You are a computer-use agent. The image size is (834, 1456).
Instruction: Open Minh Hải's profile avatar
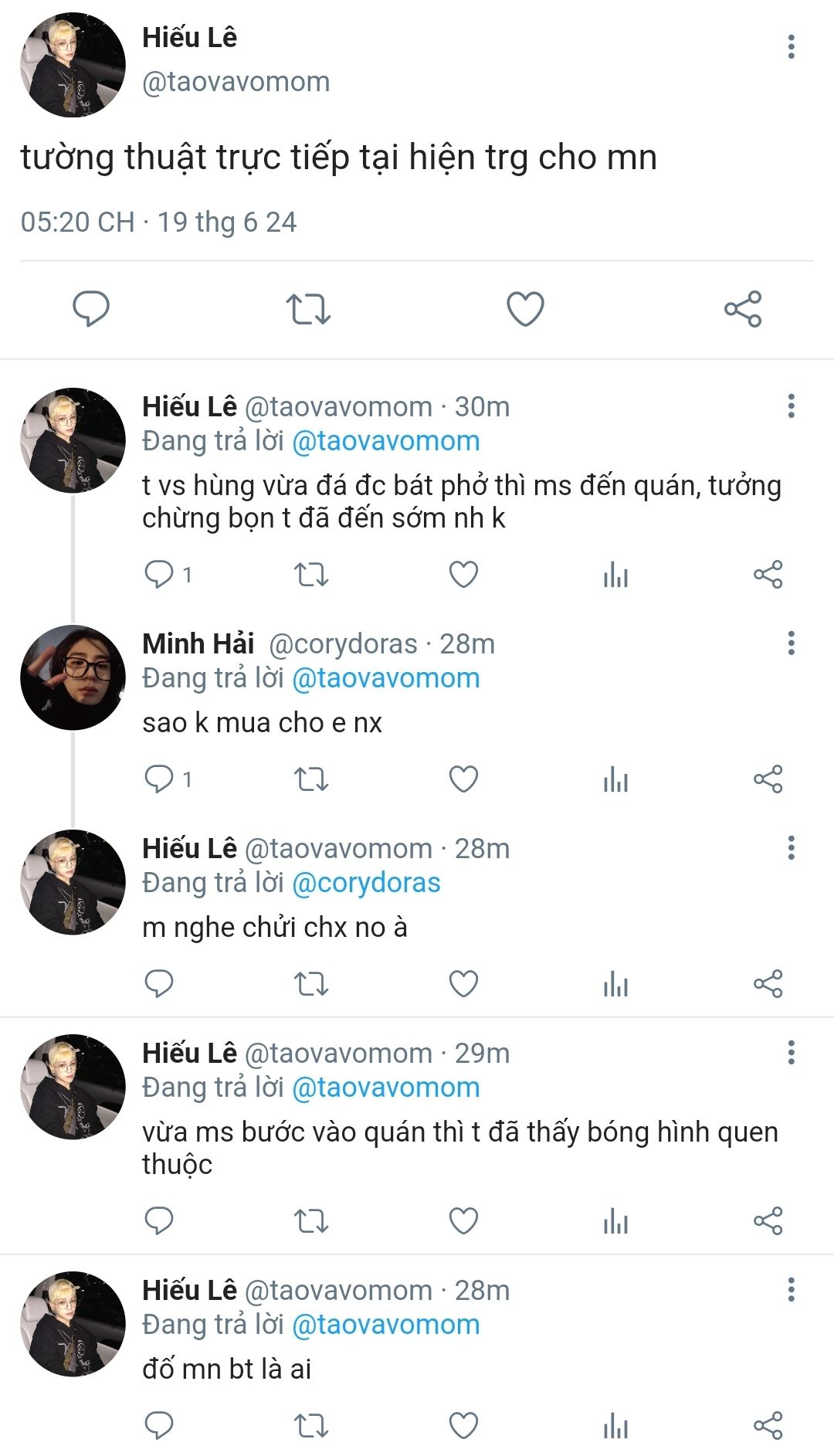click(x=73, y=677)
